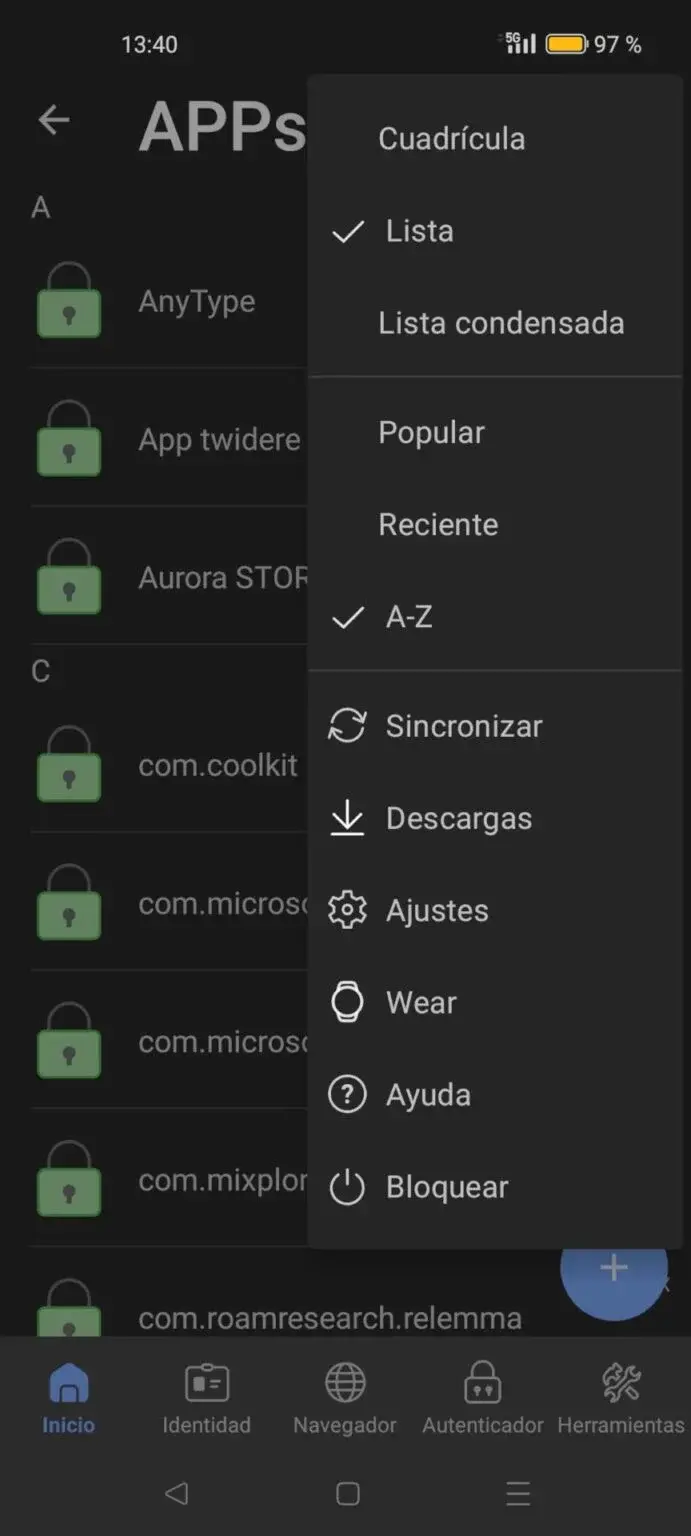Open the Wear option
The image size is (691, 1536).
(495, 1003)
